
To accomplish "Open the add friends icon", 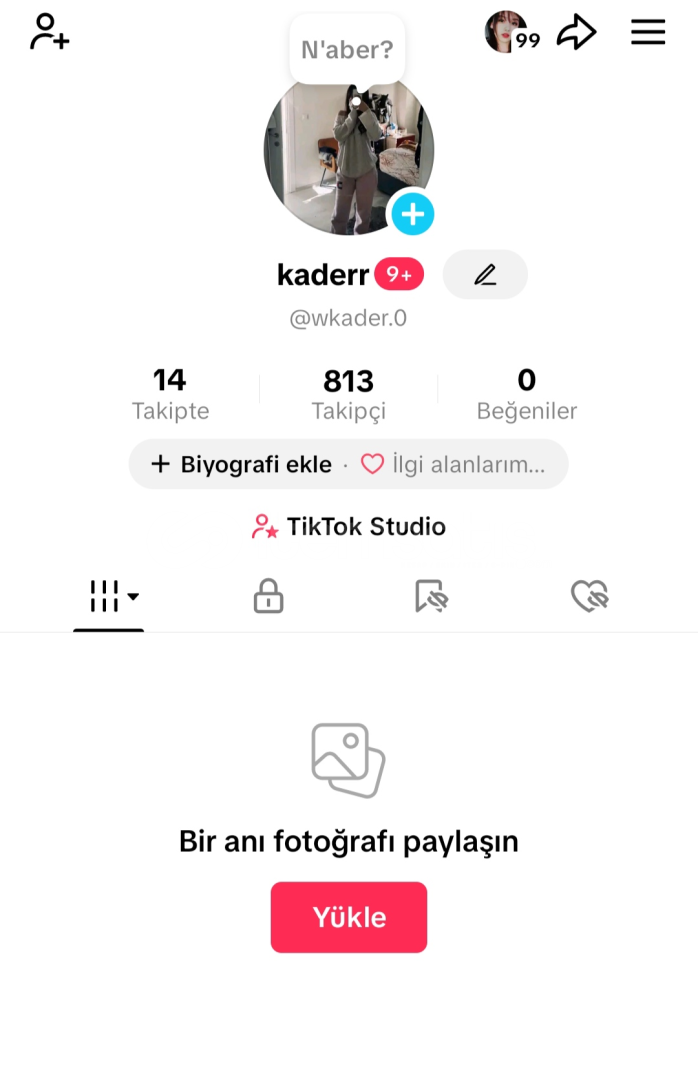I will click(49, 32).
